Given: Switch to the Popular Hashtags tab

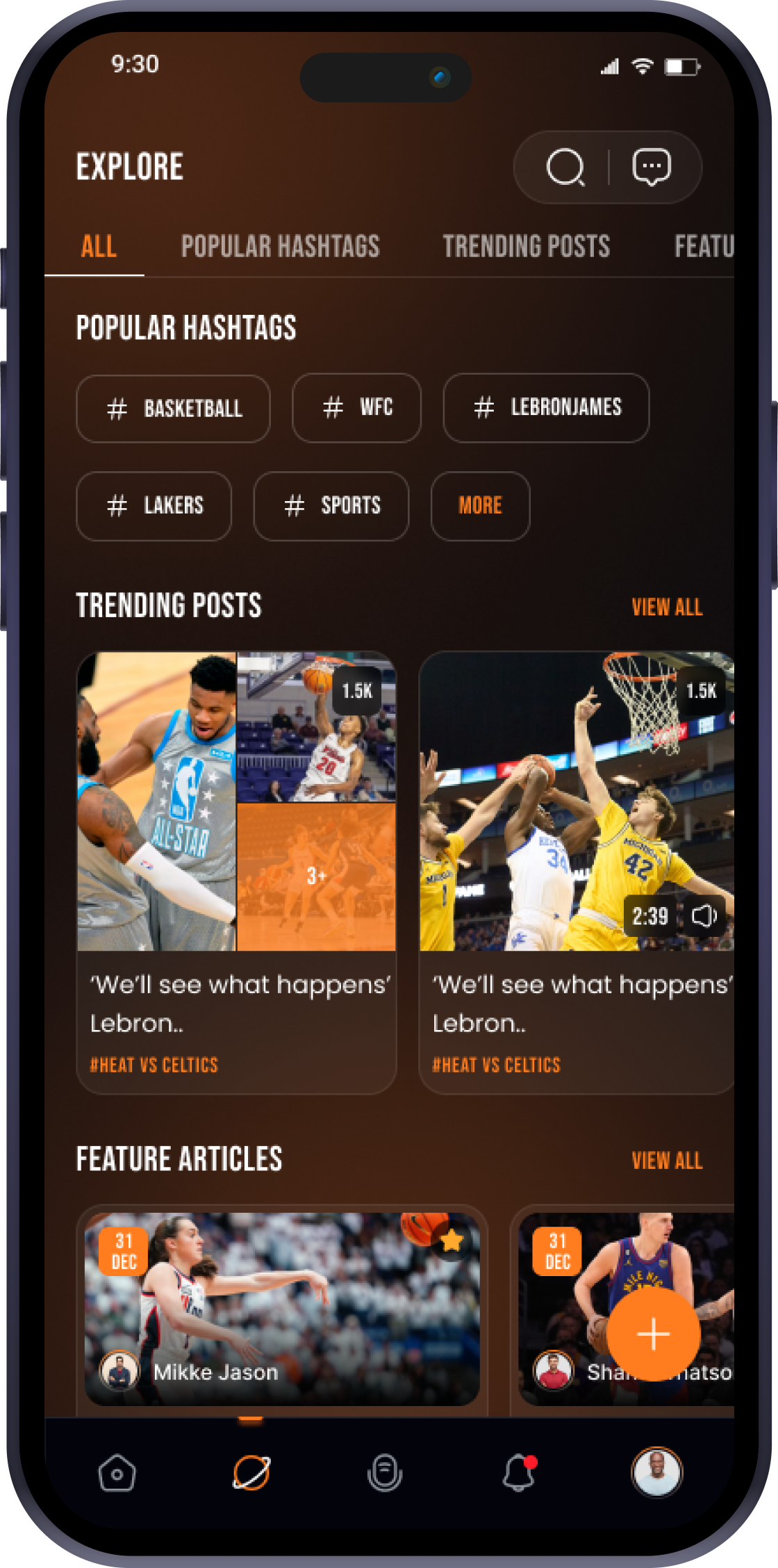Looking at the screenshot, I should 280,247.
